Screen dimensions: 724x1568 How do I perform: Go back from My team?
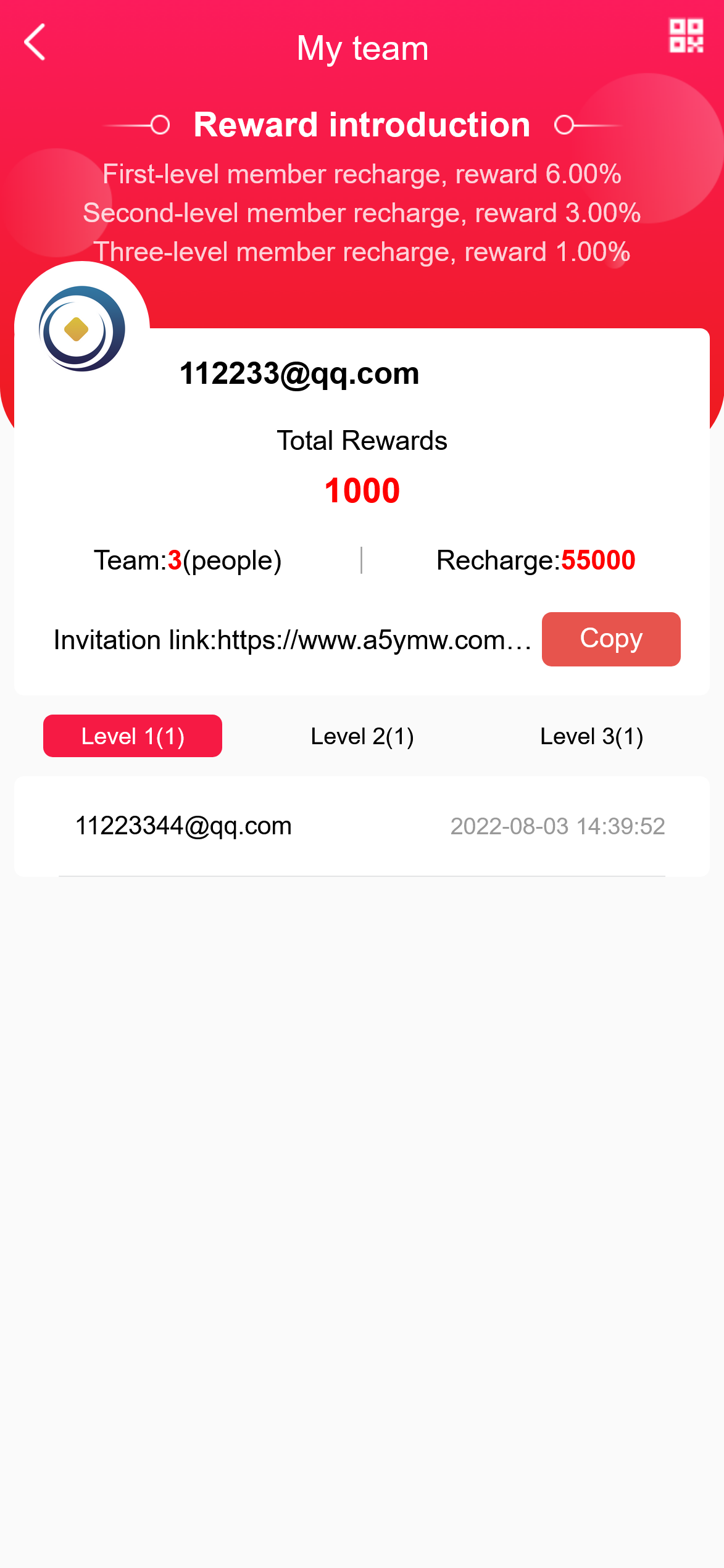[x=35, y=43]
